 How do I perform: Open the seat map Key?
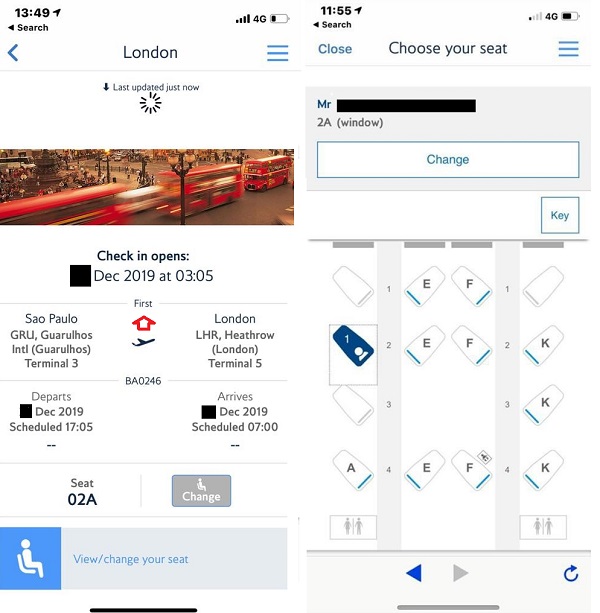559,215
